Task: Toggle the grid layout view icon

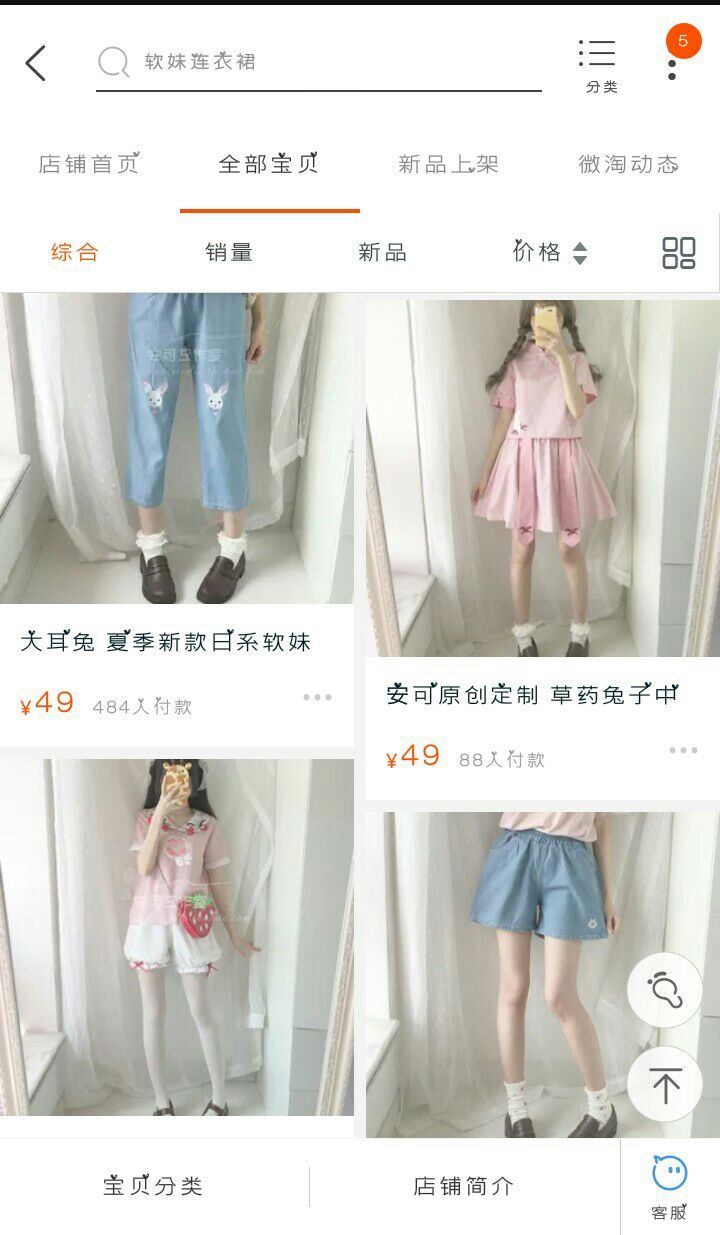Action: (x=678, y=252)
